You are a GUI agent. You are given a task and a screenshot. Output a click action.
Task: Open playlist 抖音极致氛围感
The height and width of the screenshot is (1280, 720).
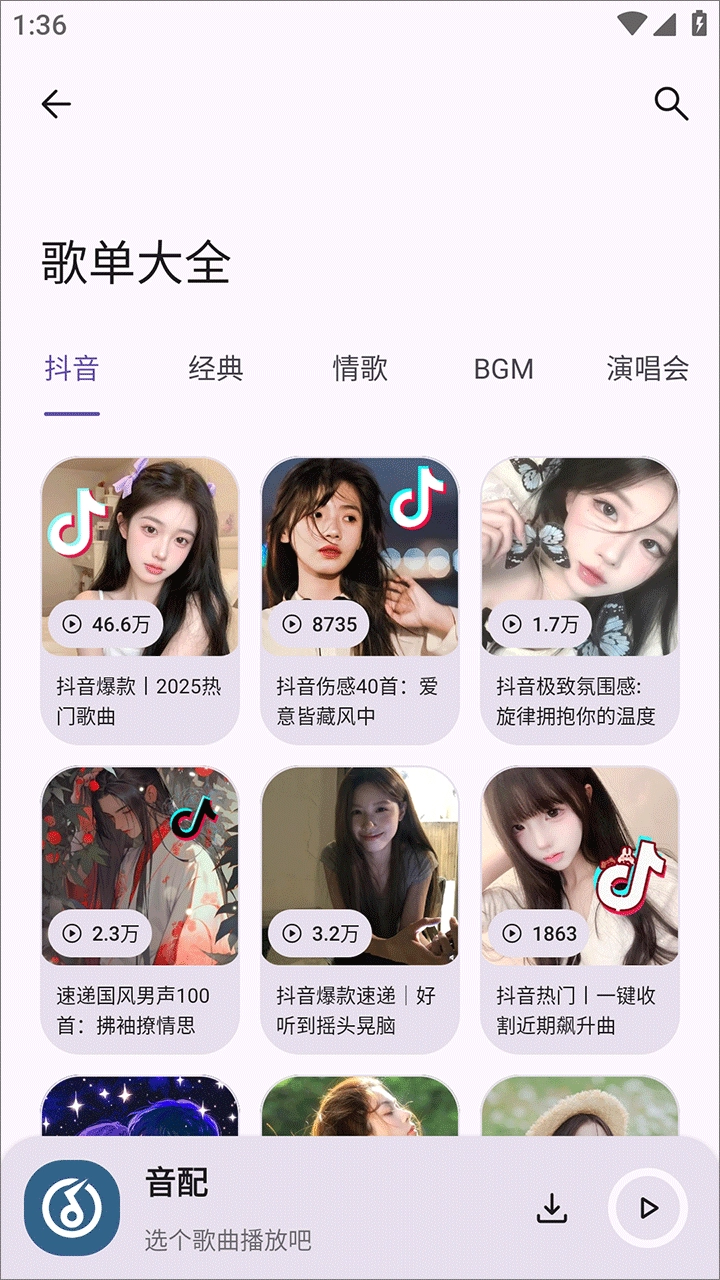click(580, 600)
